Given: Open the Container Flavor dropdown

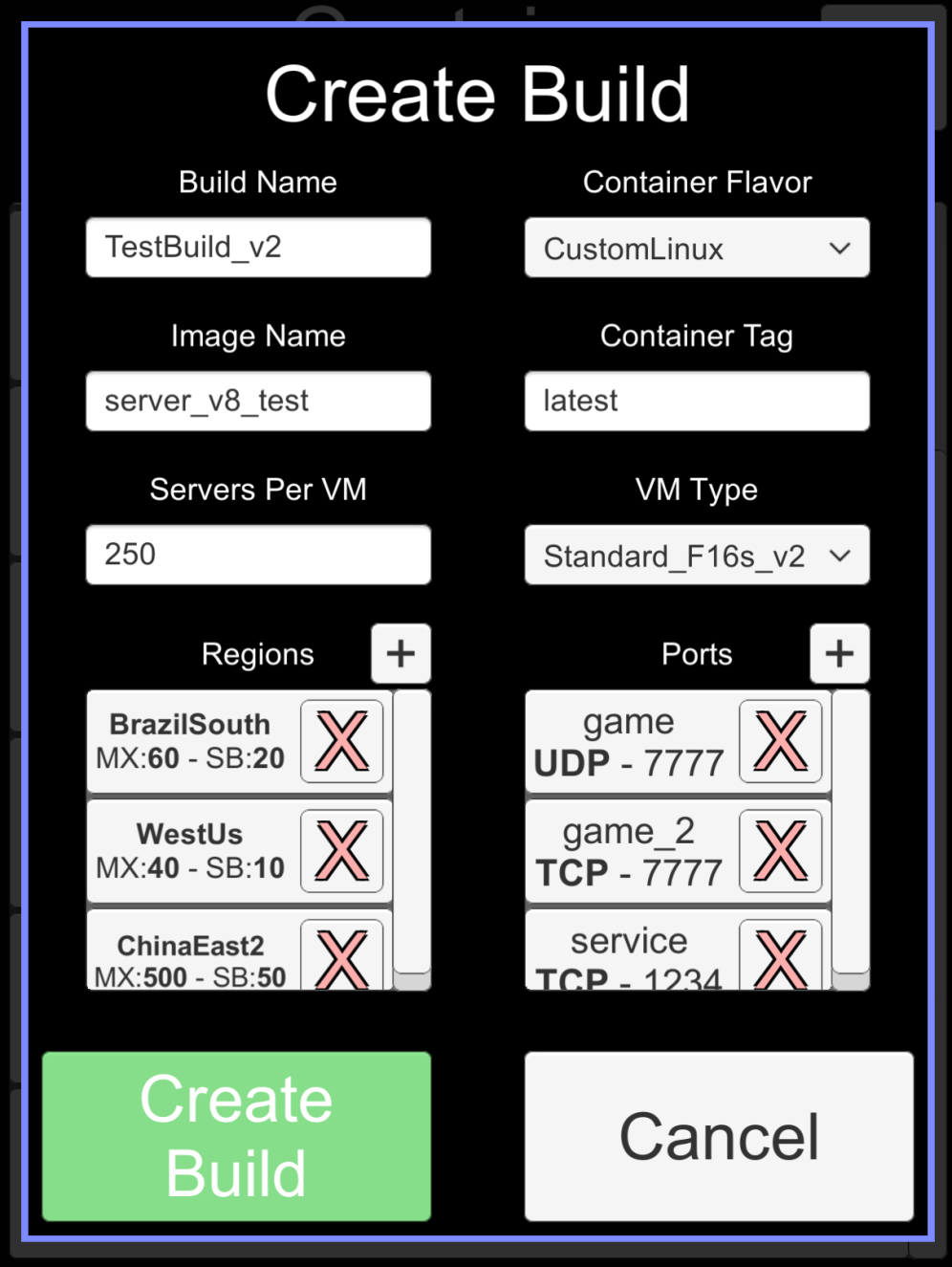Looking at the screenshot, I should point(697,249).
